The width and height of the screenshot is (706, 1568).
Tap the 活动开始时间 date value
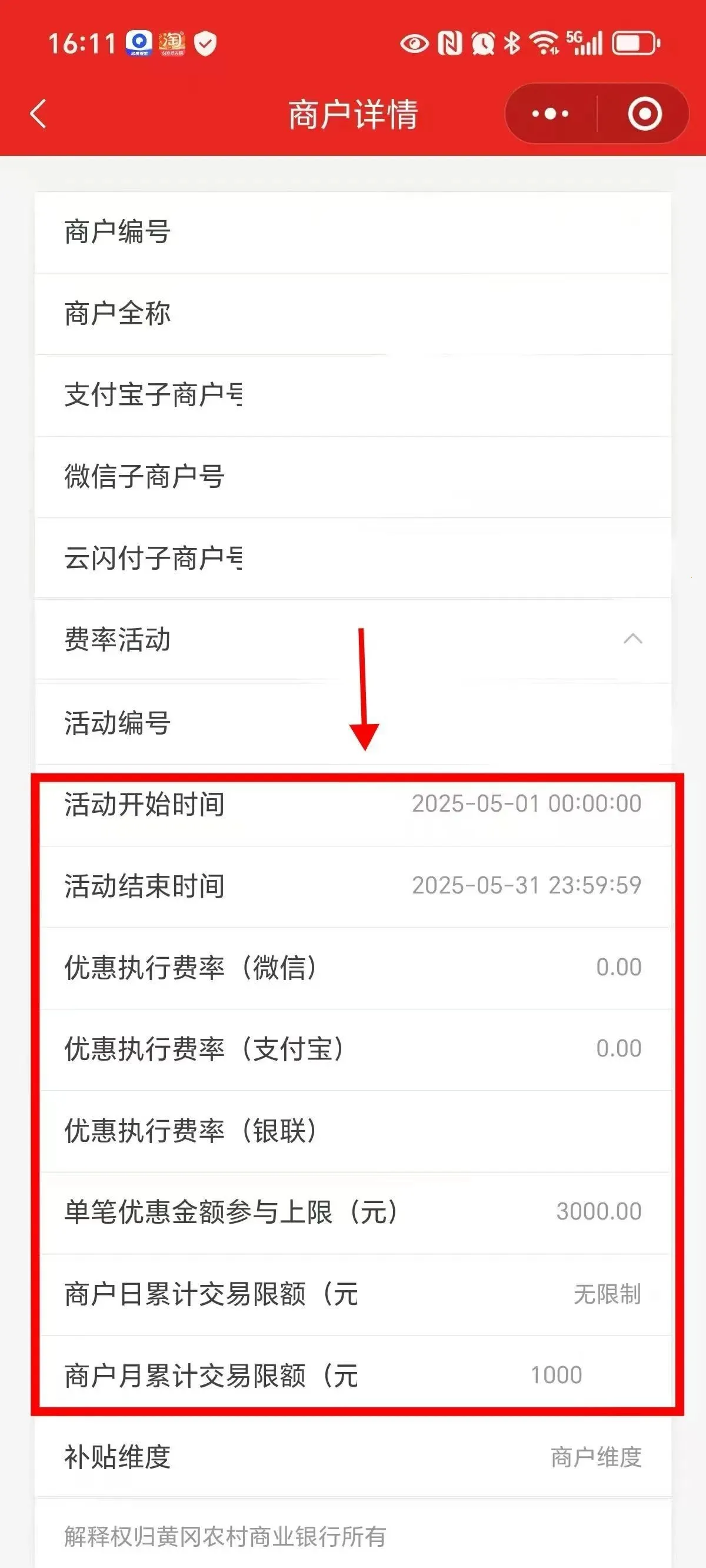click(526, 803)
